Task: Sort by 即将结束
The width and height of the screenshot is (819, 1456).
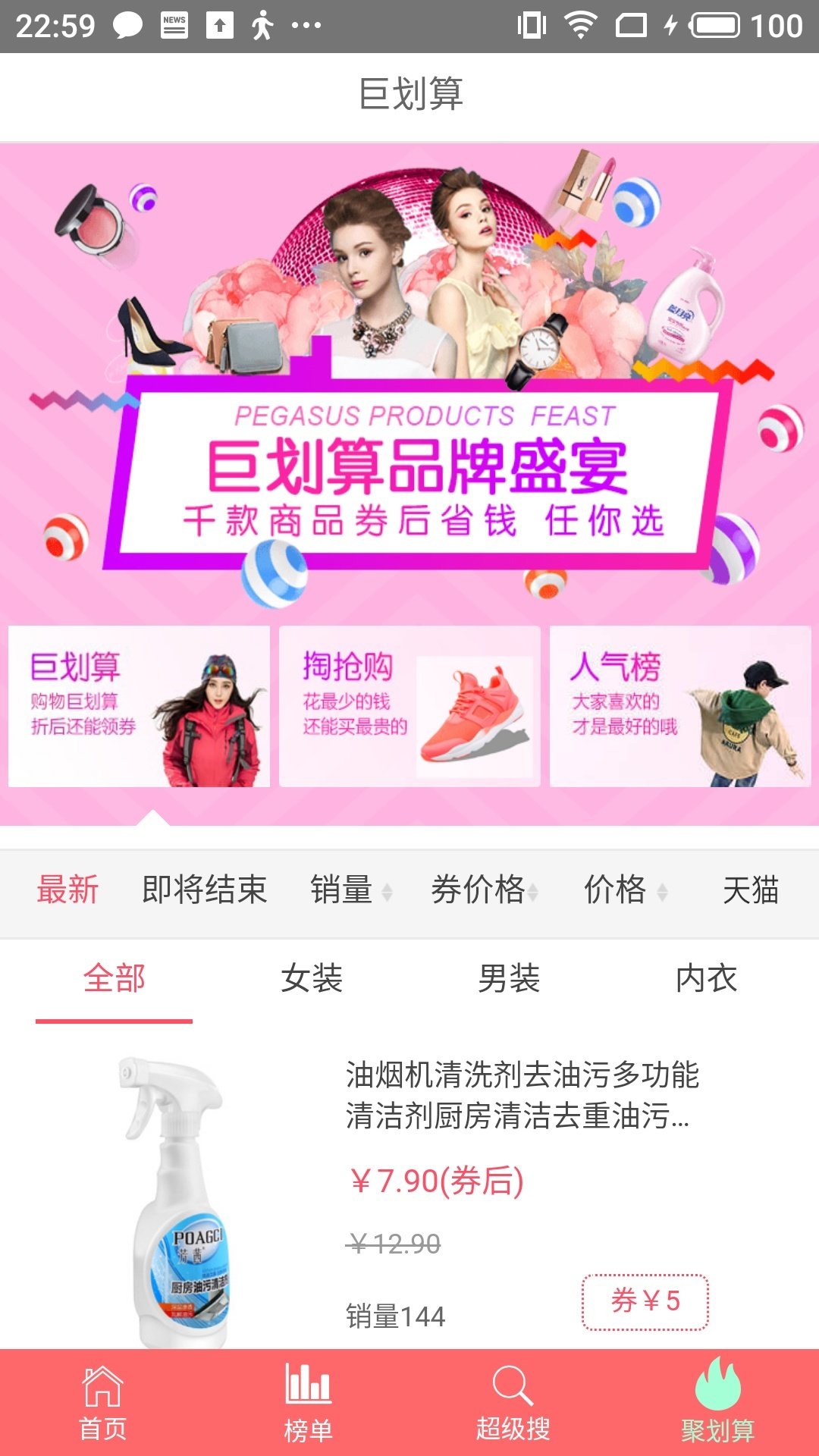Action: [x=205, y=890]
